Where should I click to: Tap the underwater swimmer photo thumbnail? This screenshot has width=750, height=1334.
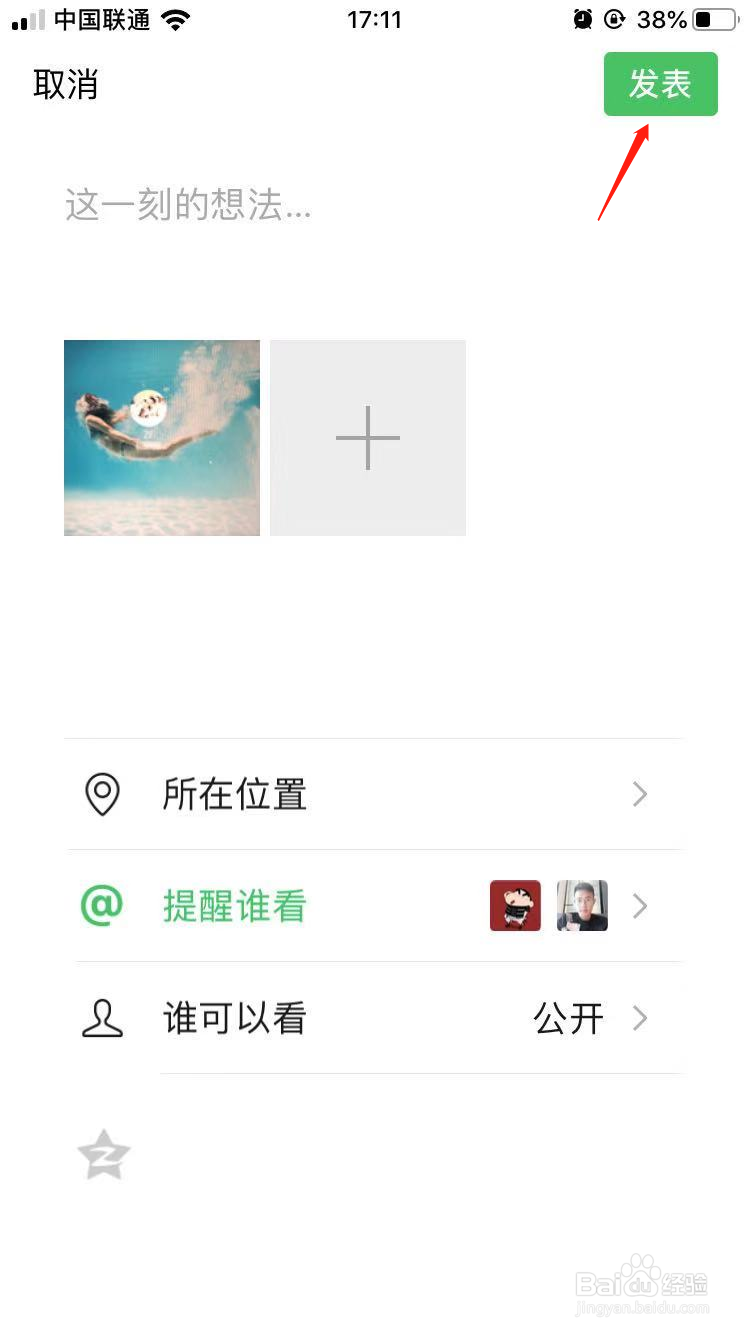[161, 437]
